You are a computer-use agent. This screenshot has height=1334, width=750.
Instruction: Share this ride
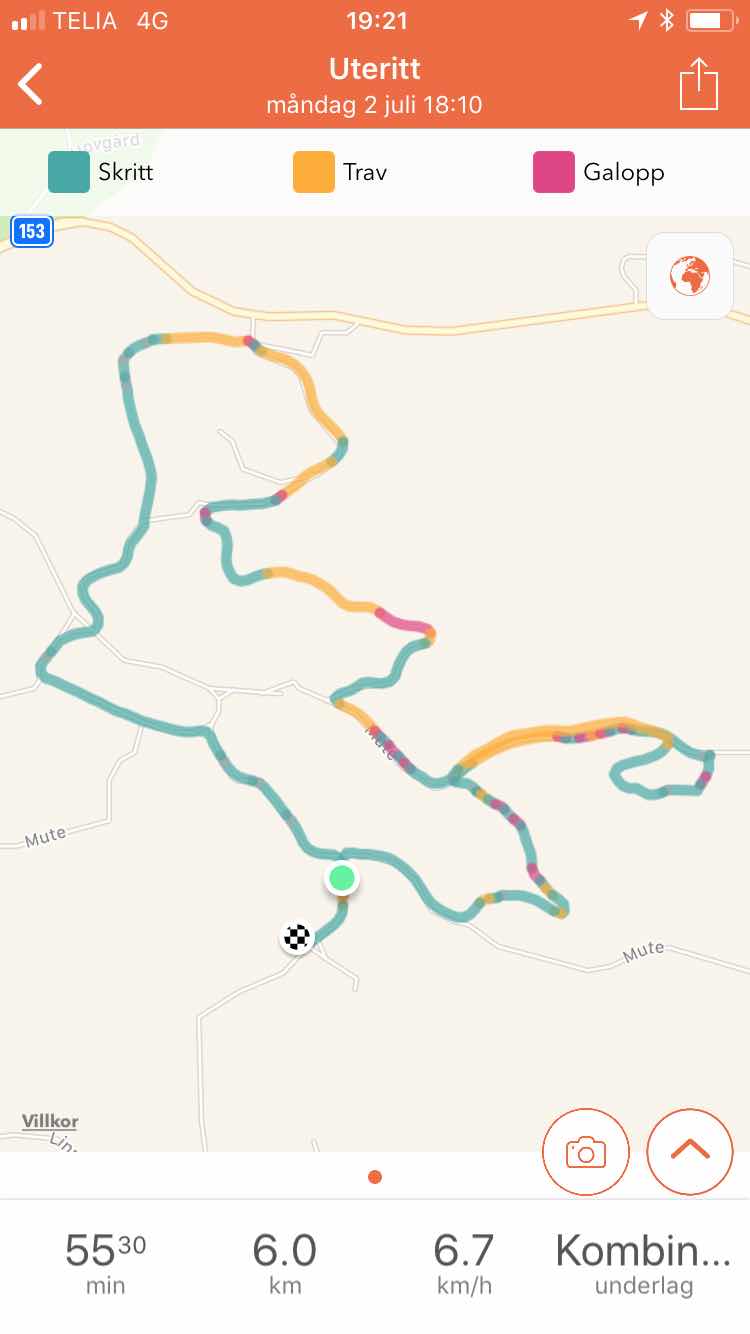coord(698,84)
